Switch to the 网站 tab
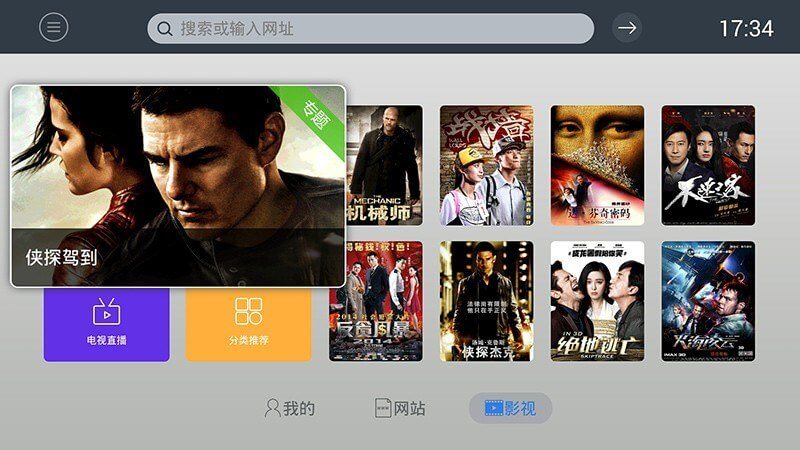Image resolution: width=800 pixels, height=450 pixels. click(400, 408)
